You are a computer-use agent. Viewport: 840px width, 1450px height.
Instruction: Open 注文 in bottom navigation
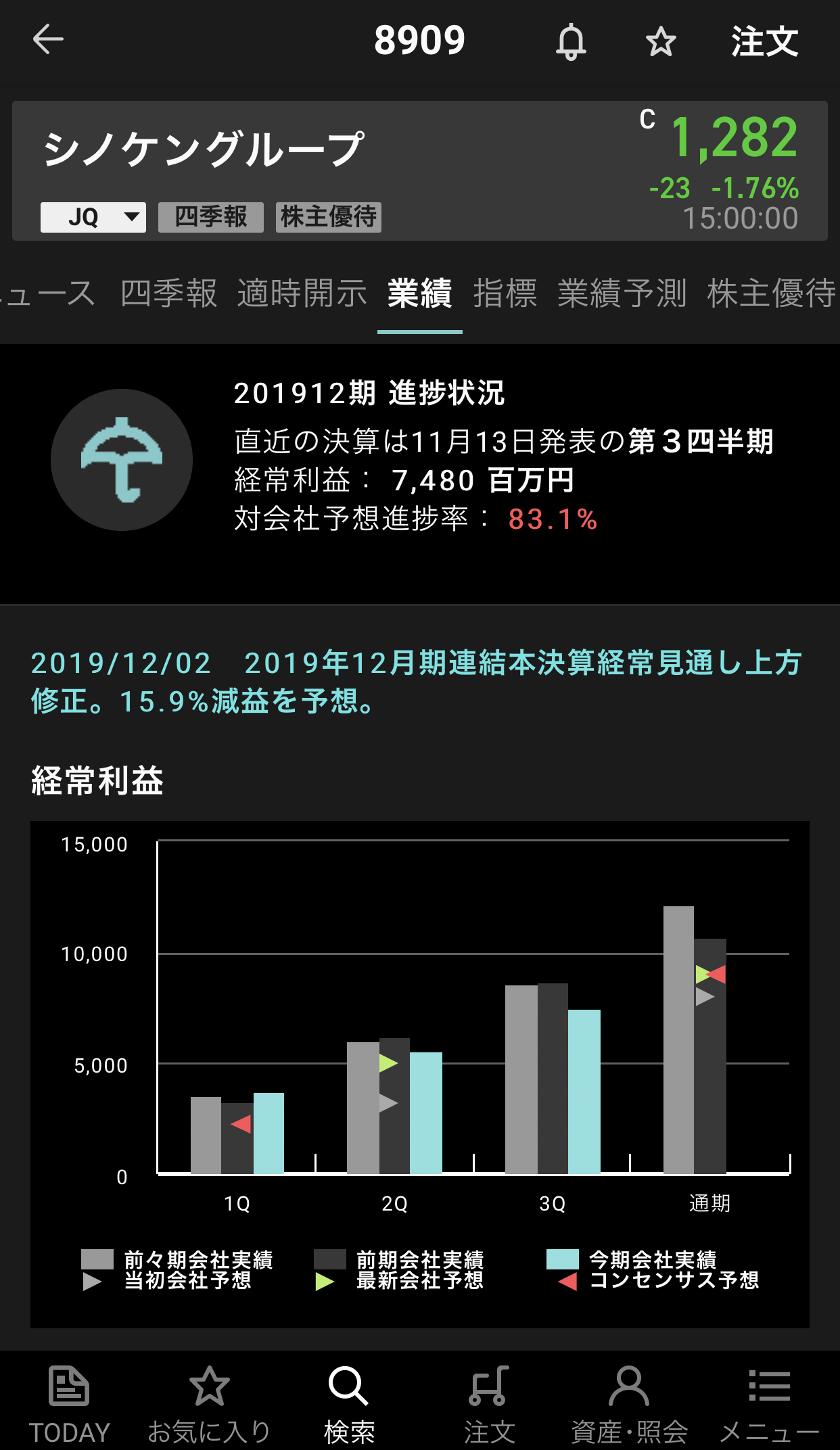click(489, 1404)
